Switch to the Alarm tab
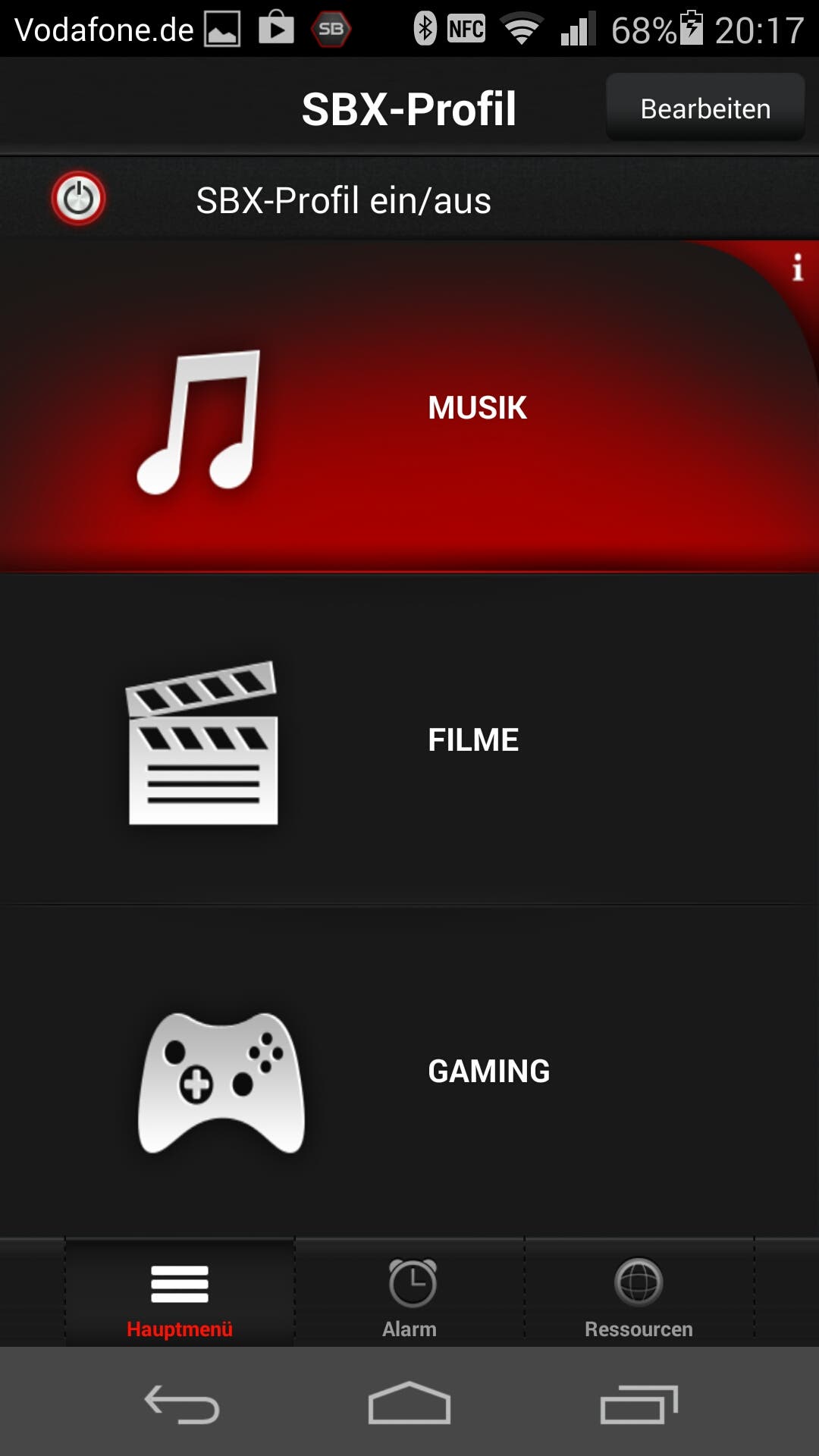 [x=409, y=1293]
